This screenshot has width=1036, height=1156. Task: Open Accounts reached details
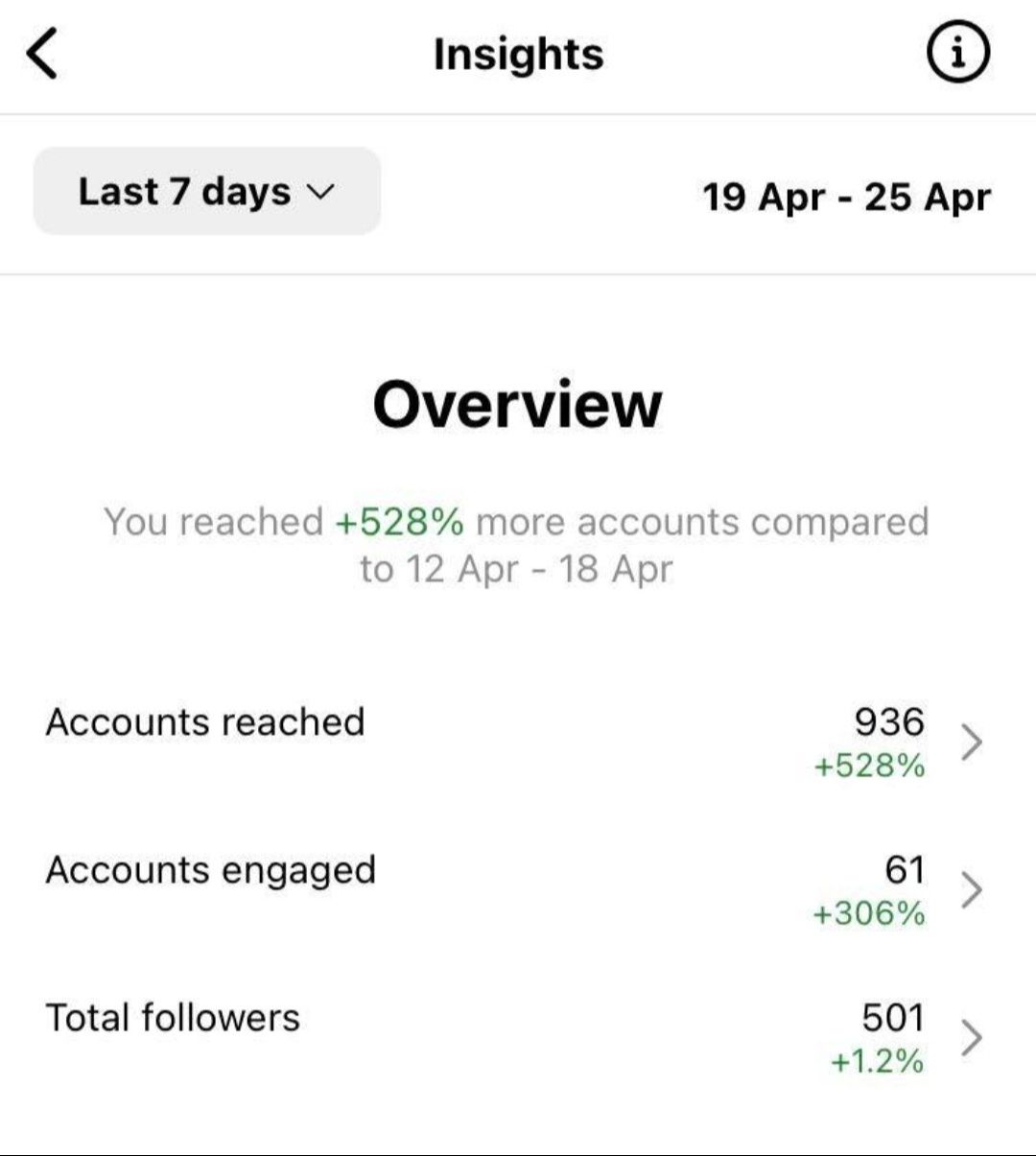518,742
